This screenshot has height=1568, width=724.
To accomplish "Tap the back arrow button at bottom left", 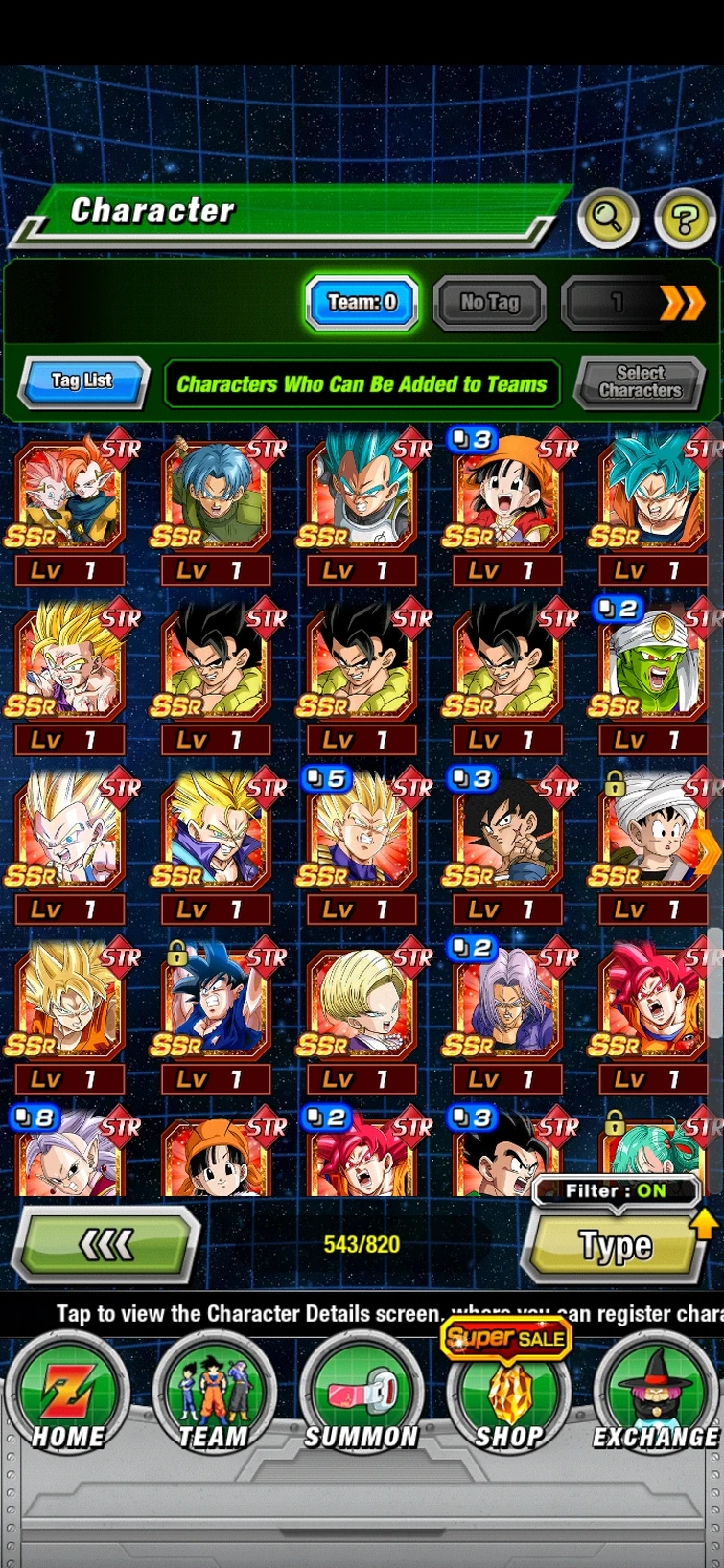I will coord(106,1243).
